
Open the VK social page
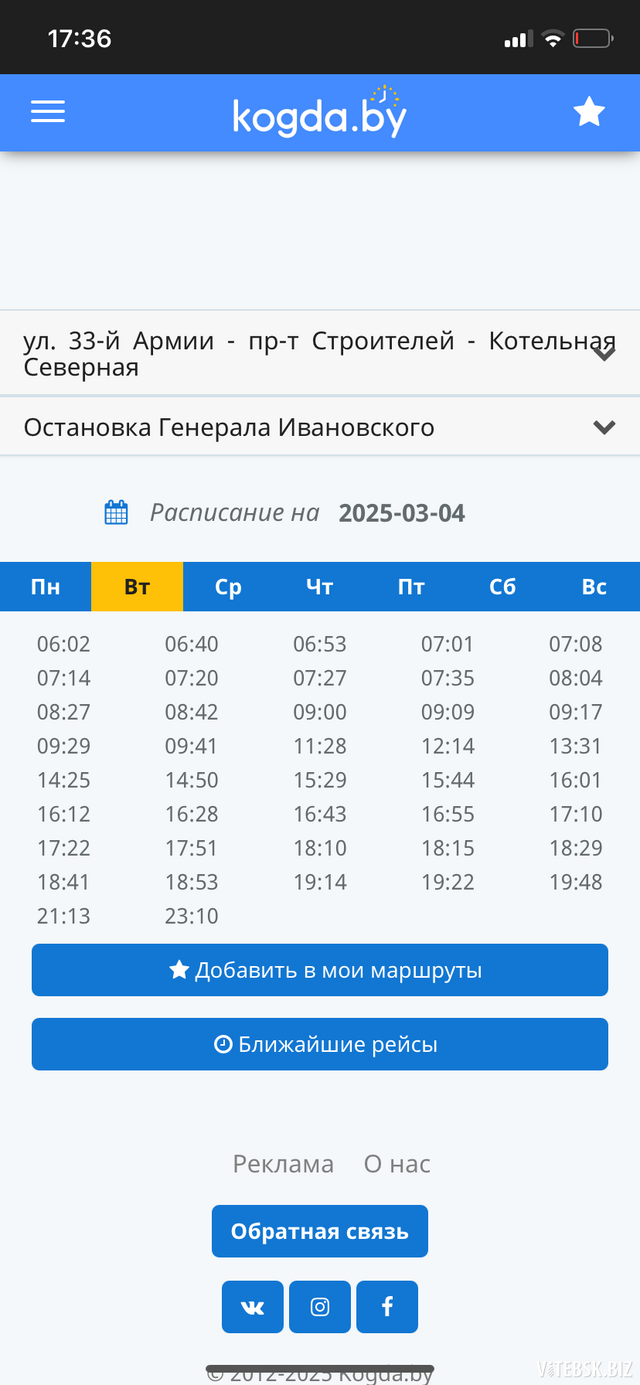coord(253,1307)
